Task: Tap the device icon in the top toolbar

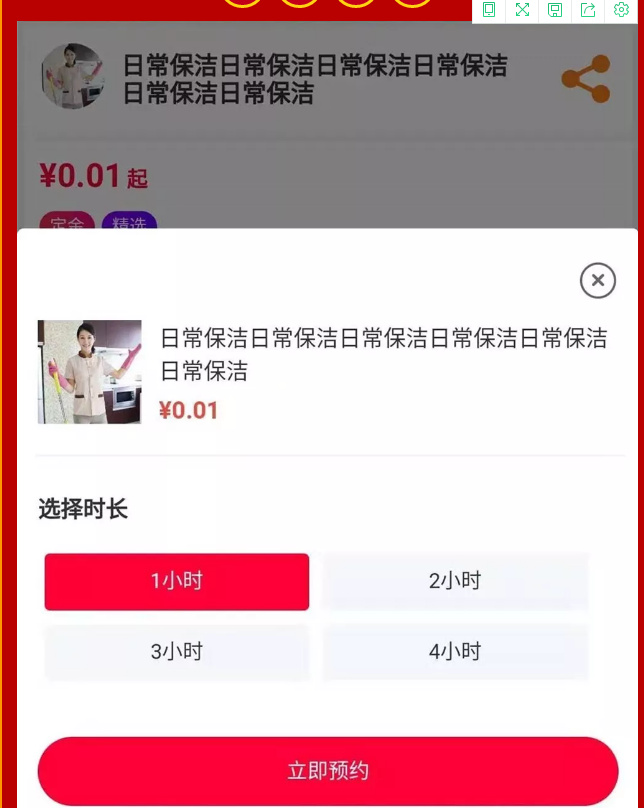Action: pyautogui.click(x=489, y=10)
